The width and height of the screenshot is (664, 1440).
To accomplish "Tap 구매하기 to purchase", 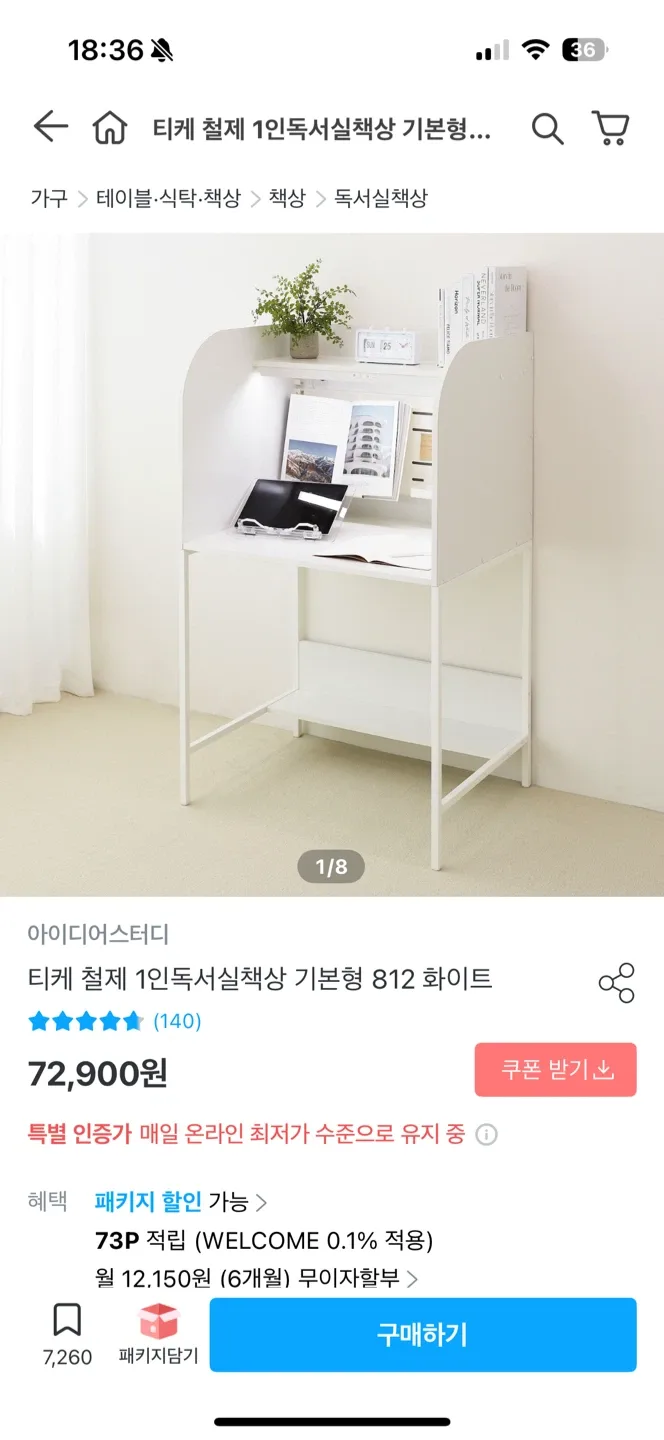I will click(x=422, y=1334).
